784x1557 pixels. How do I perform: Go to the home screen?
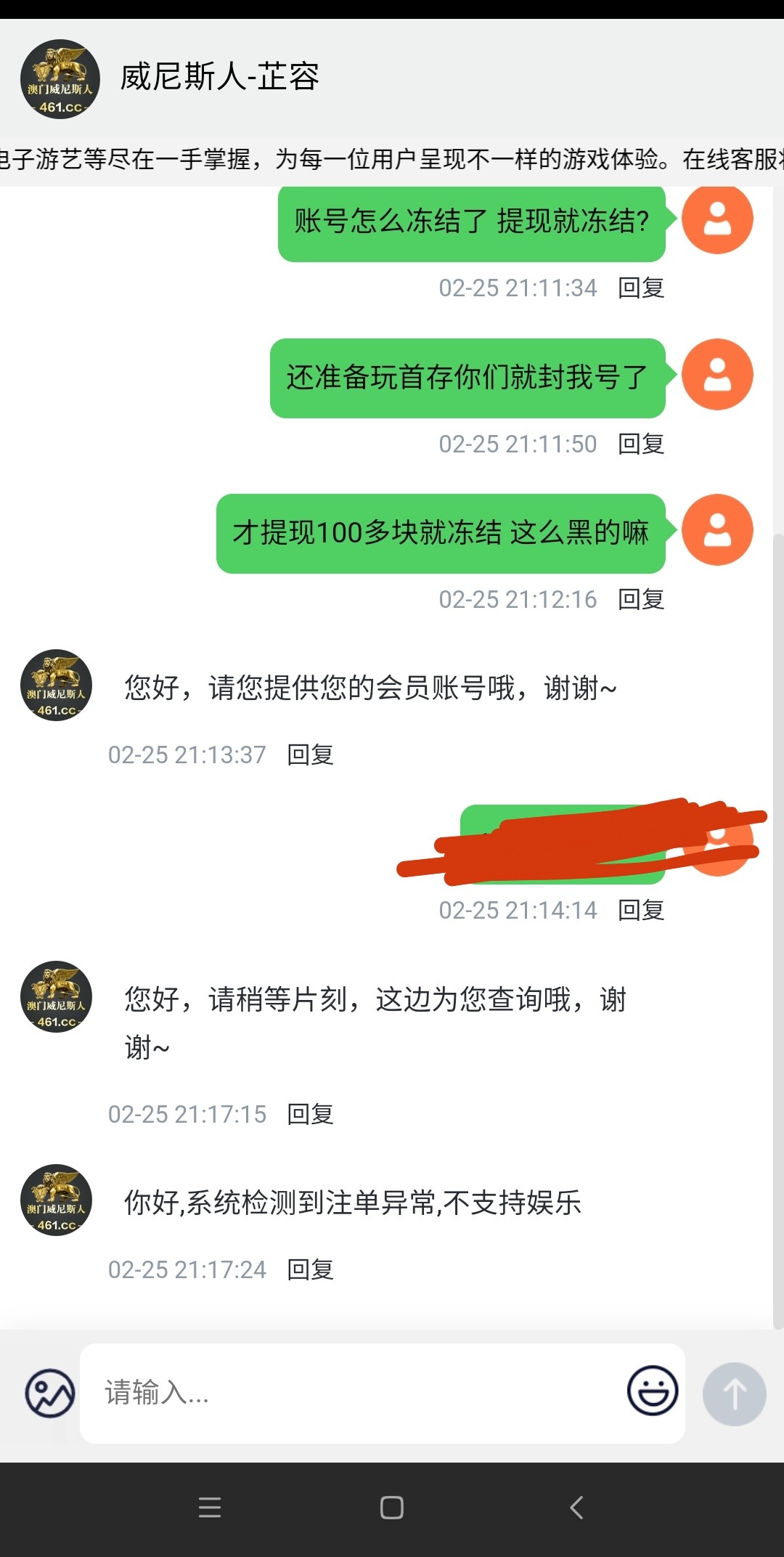[392, 1508]
